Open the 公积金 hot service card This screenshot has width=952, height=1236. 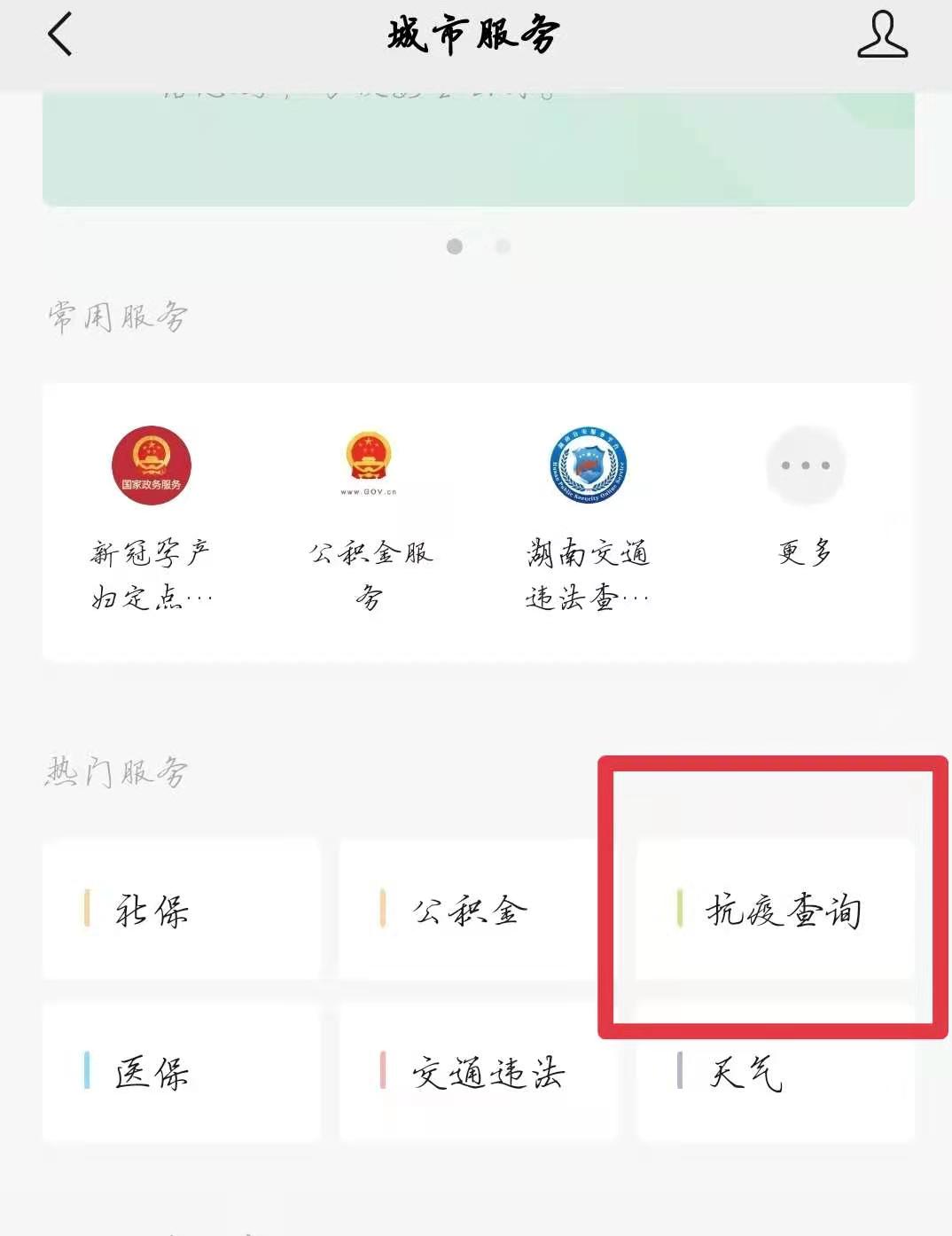tap(477, 910)
